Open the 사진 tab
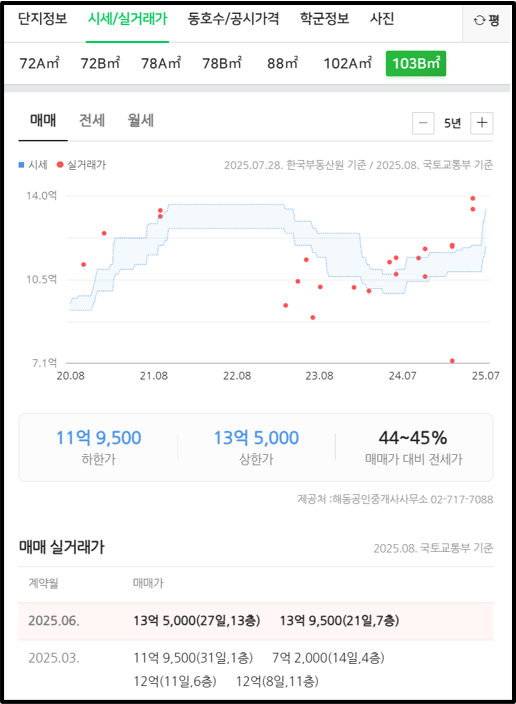 tap(382, 19)
